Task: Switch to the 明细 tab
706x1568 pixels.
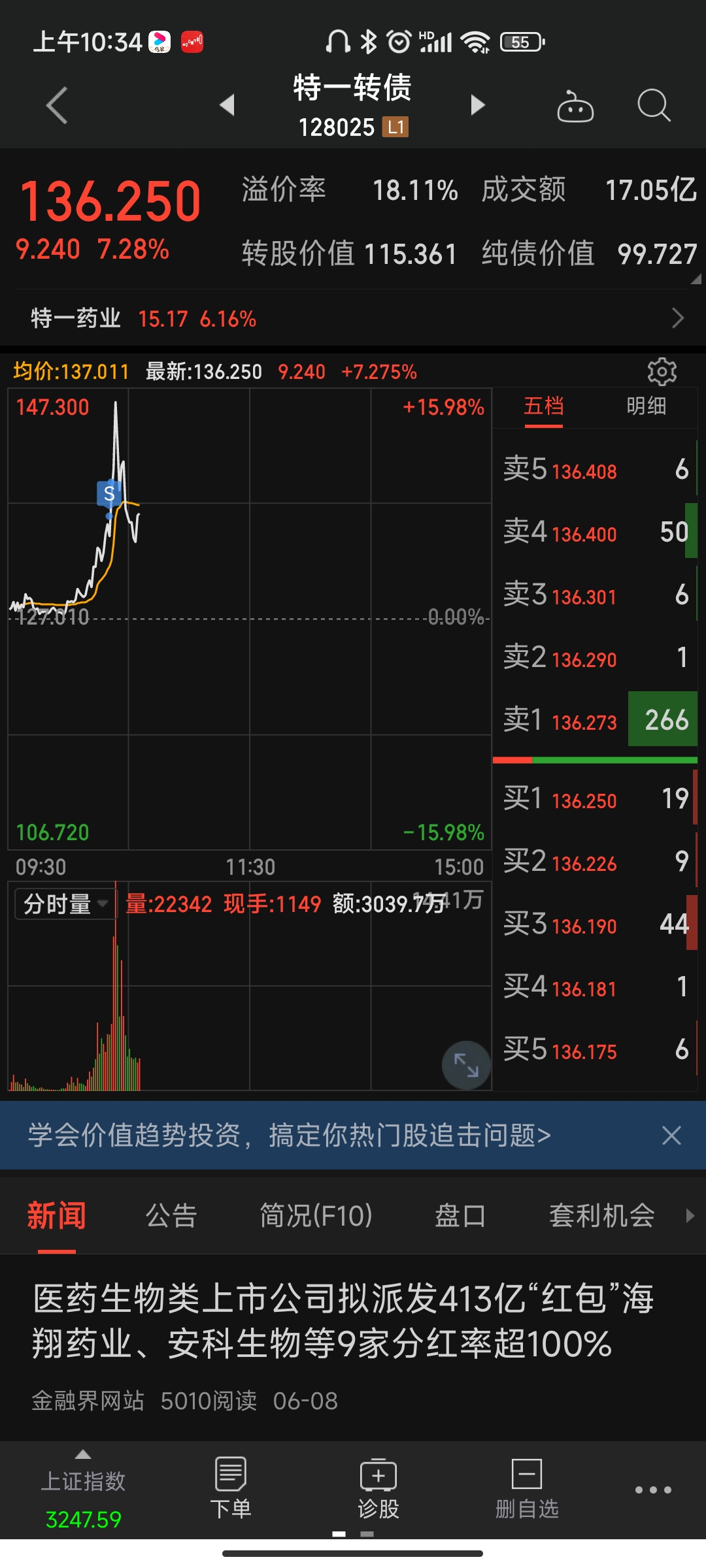Action: point(646,406)
